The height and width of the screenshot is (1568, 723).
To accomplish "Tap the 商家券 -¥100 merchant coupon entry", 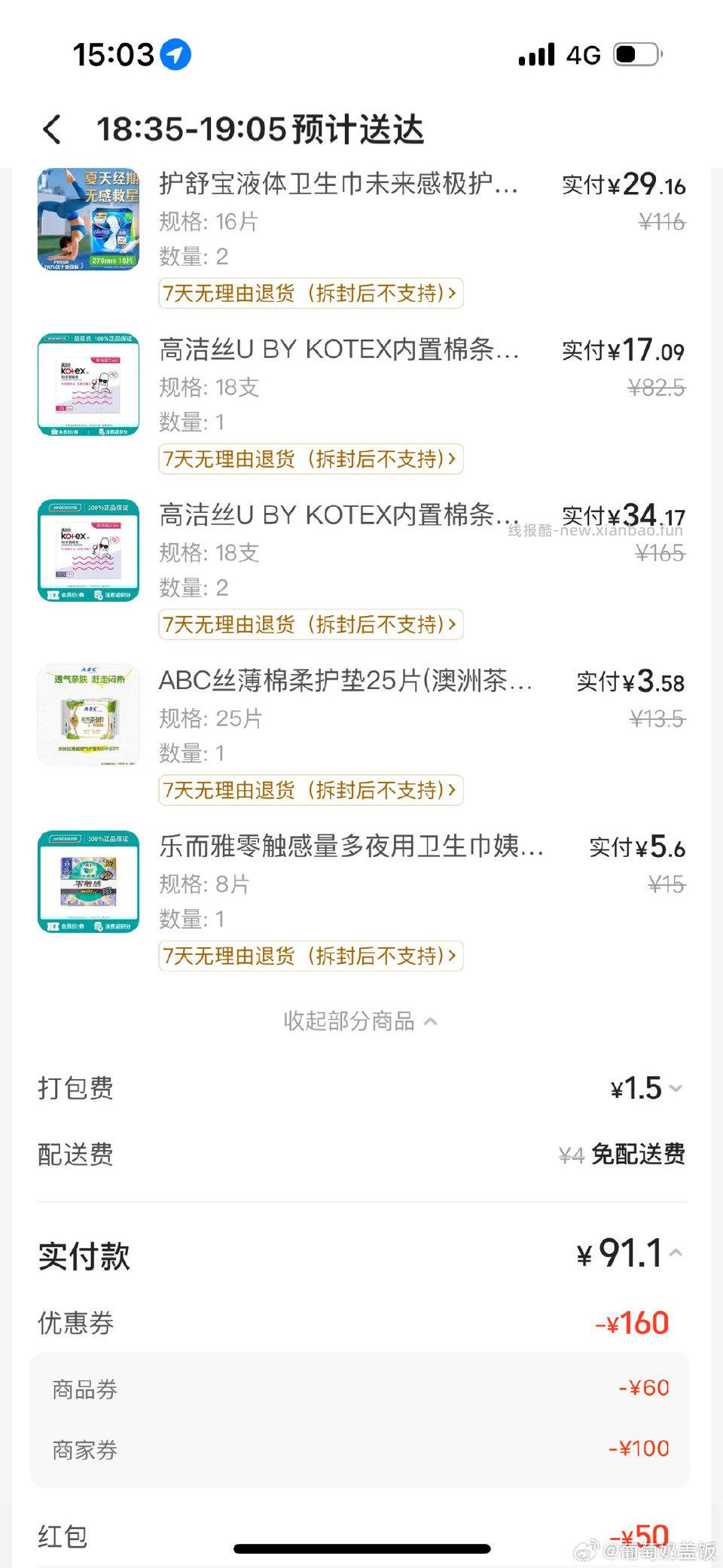I will click(361, 1448).
